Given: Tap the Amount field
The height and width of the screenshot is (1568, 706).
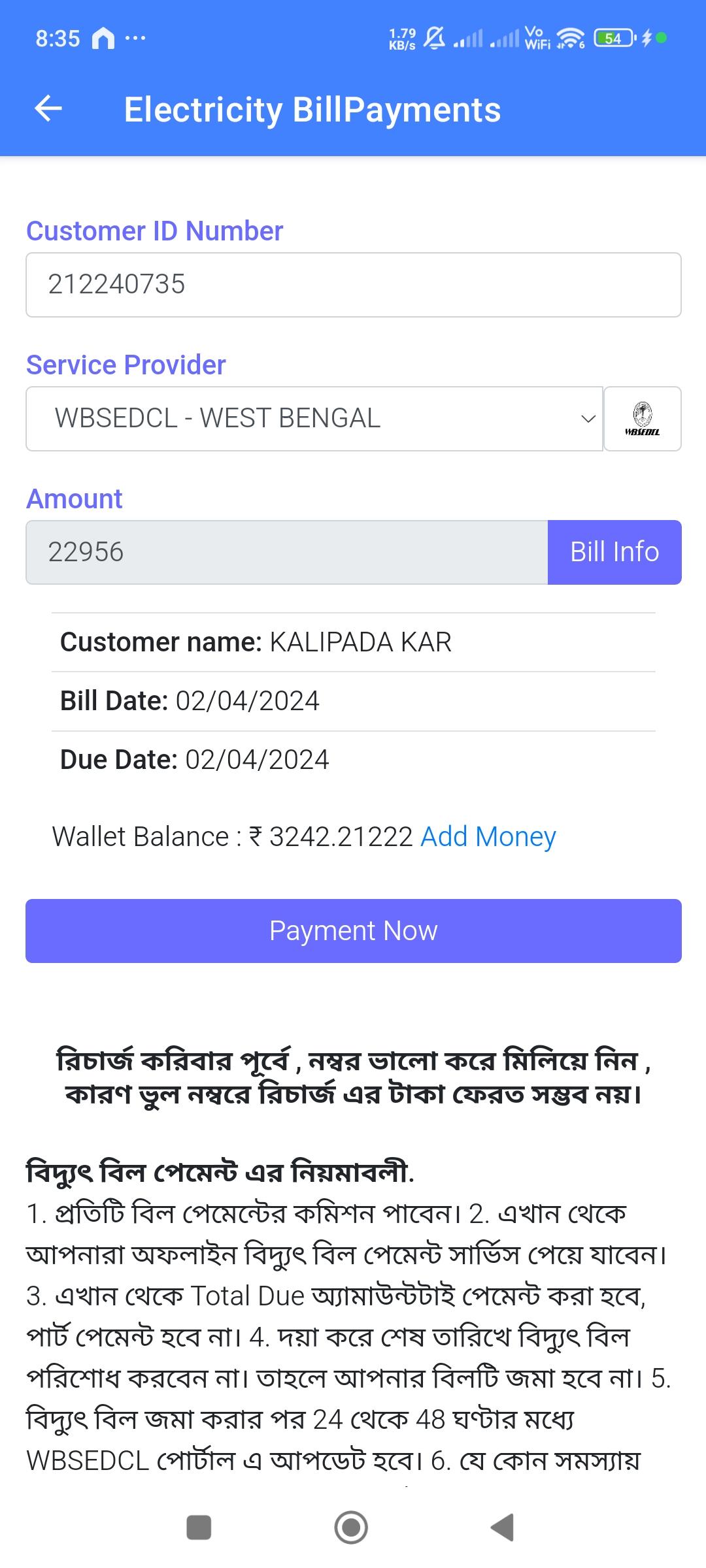Looking at the screenshot, I should [287, 552].
